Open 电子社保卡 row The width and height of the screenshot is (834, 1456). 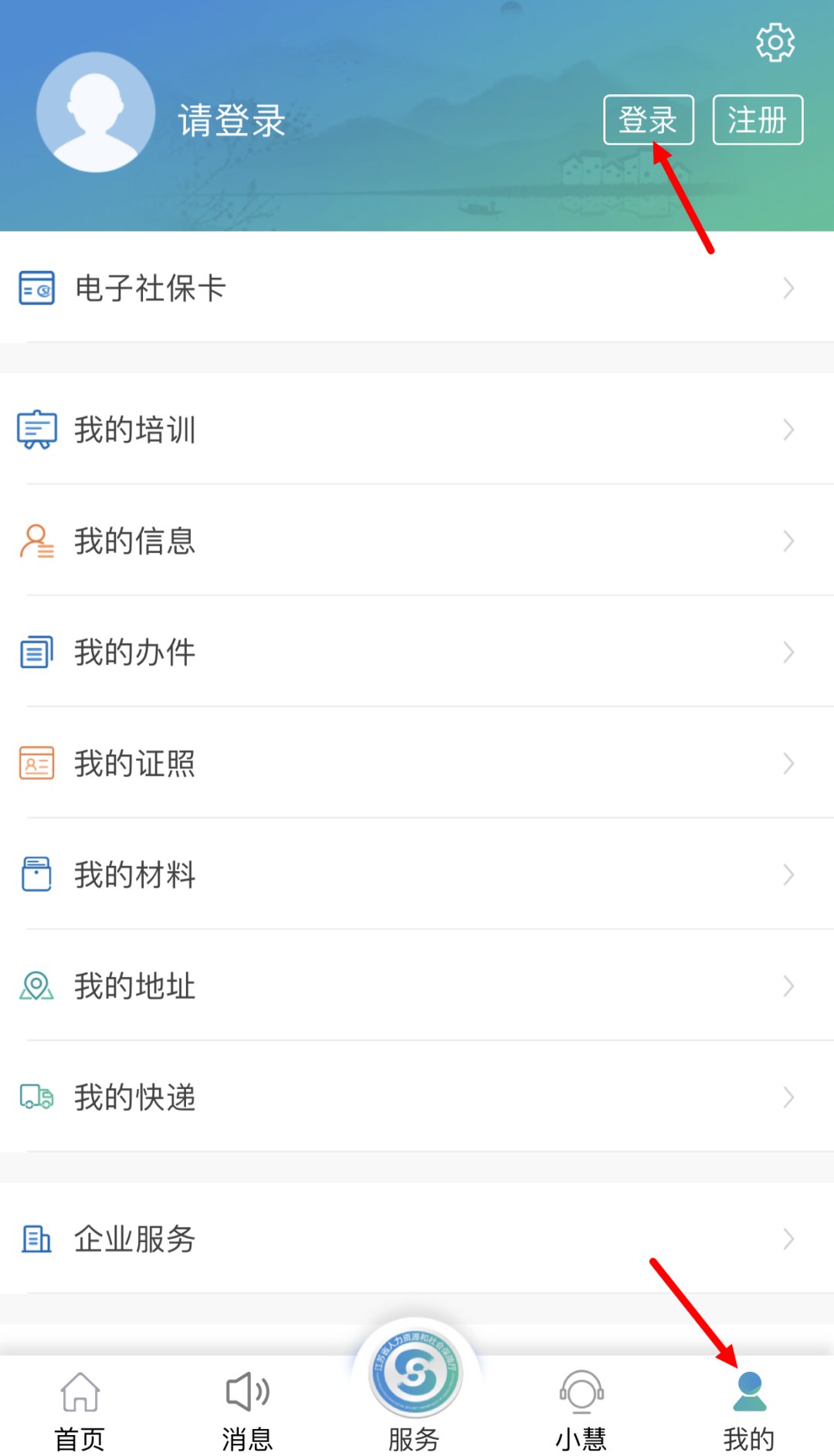(417, 288)
